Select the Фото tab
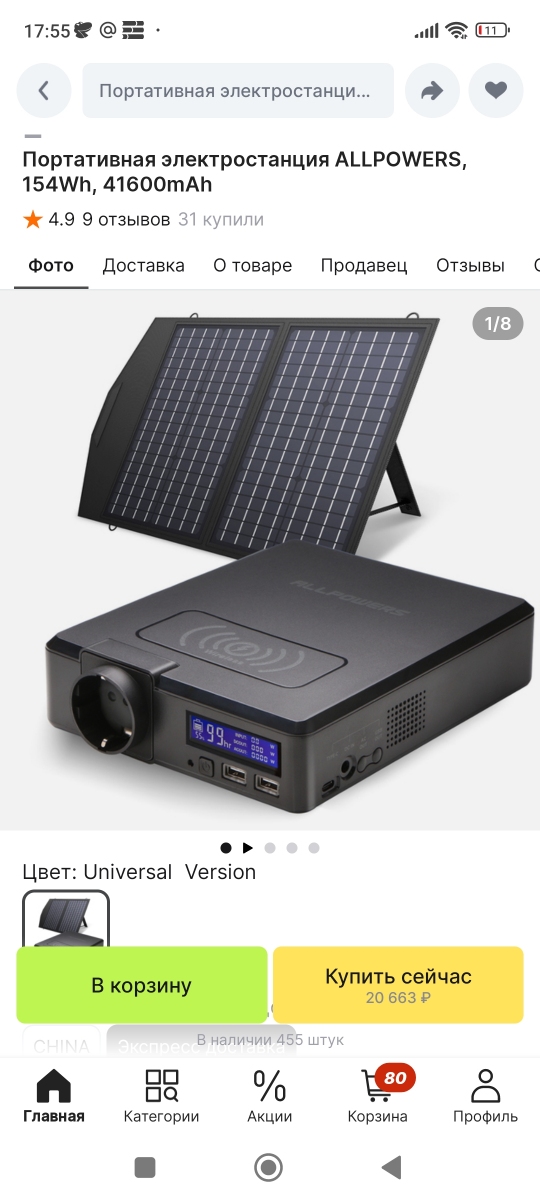 51,266
